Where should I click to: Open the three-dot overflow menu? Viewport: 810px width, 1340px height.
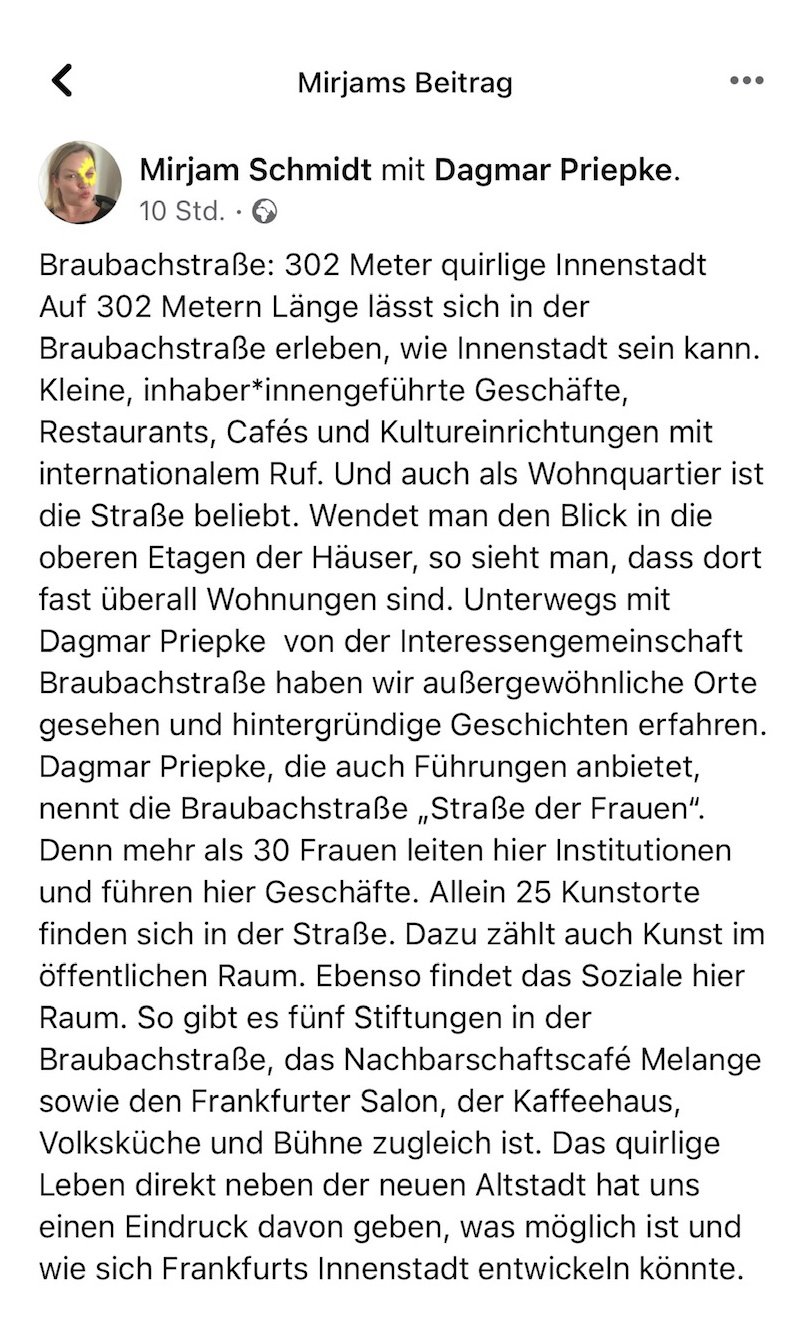pos(746,81)
